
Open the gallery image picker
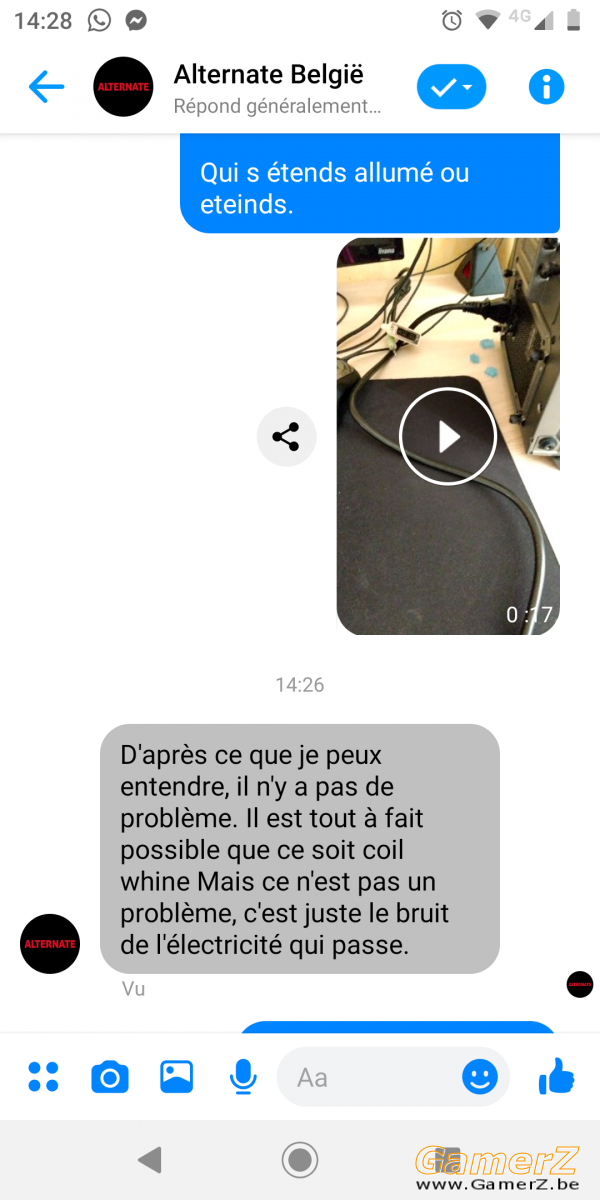click(176, 1077)
